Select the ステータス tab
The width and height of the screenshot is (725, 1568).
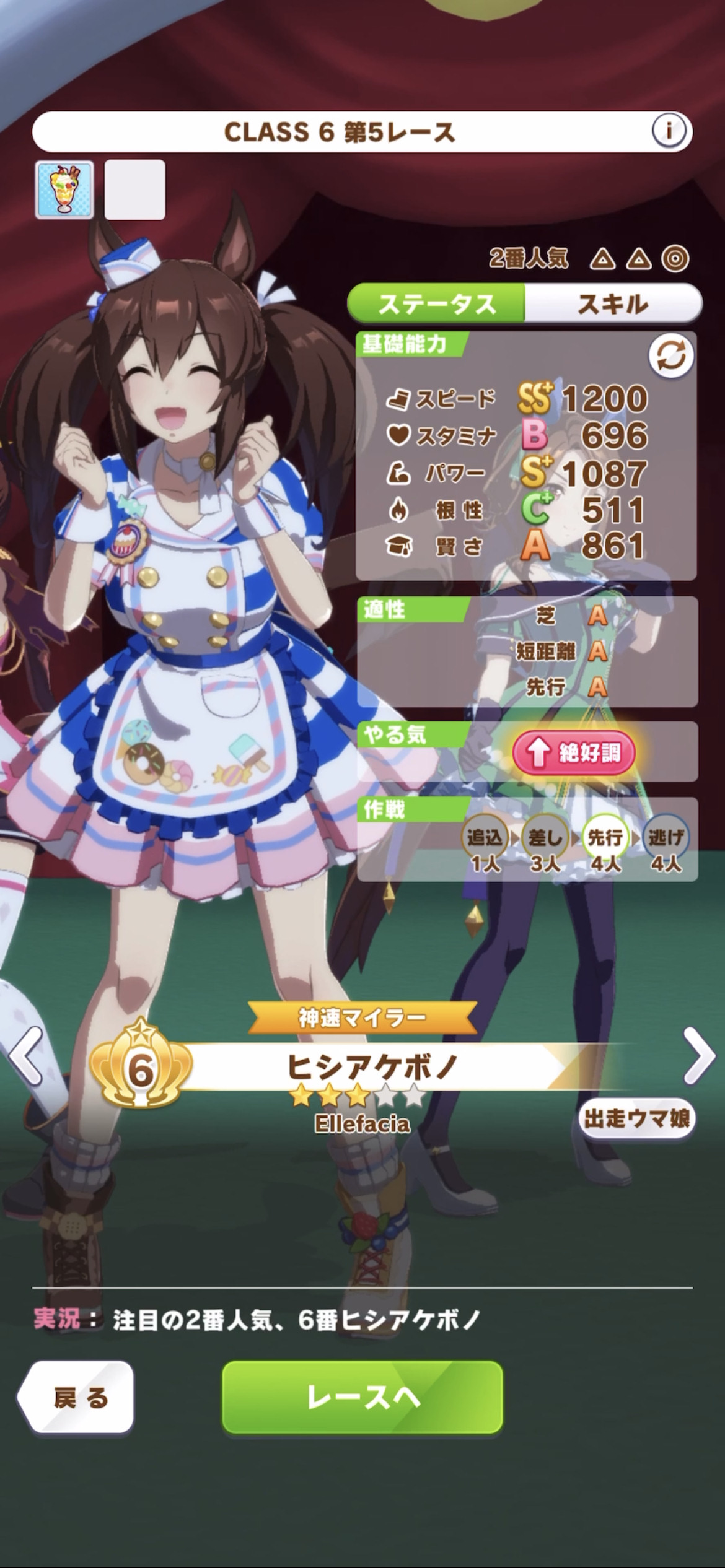point(437,303)
